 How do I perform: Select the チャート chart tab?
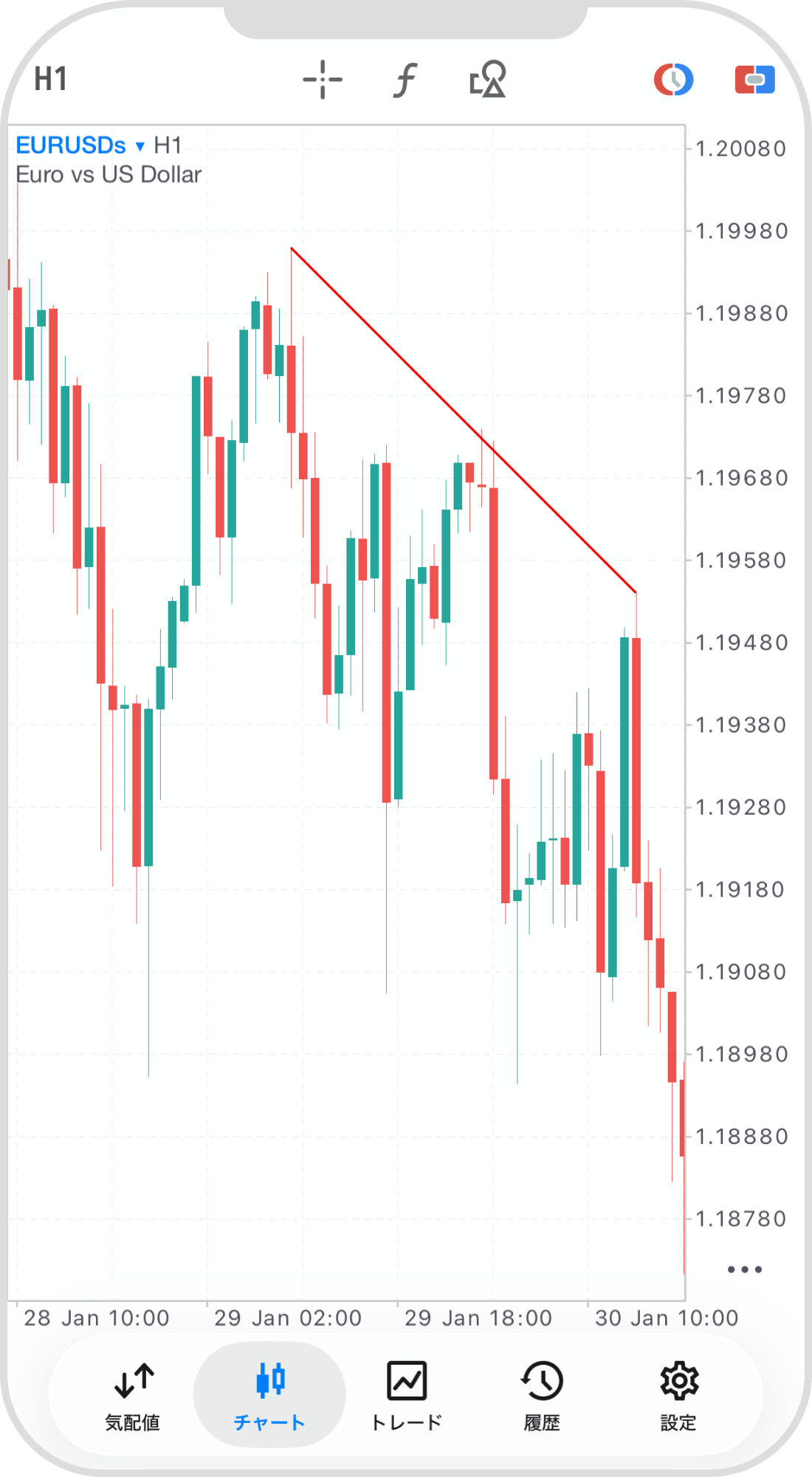tap(269, 1394)
